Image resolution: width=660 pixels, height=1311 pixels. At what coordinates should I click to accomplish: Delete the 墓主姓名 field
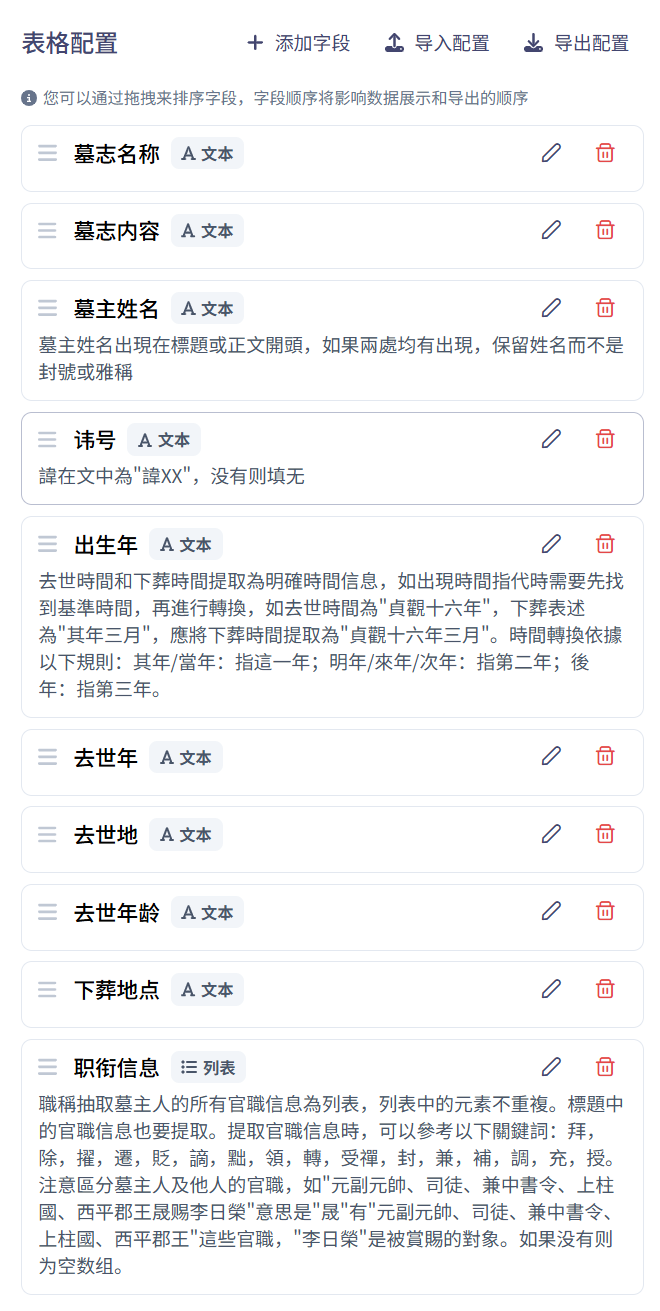pyautogui.click(x=605, y=308)
